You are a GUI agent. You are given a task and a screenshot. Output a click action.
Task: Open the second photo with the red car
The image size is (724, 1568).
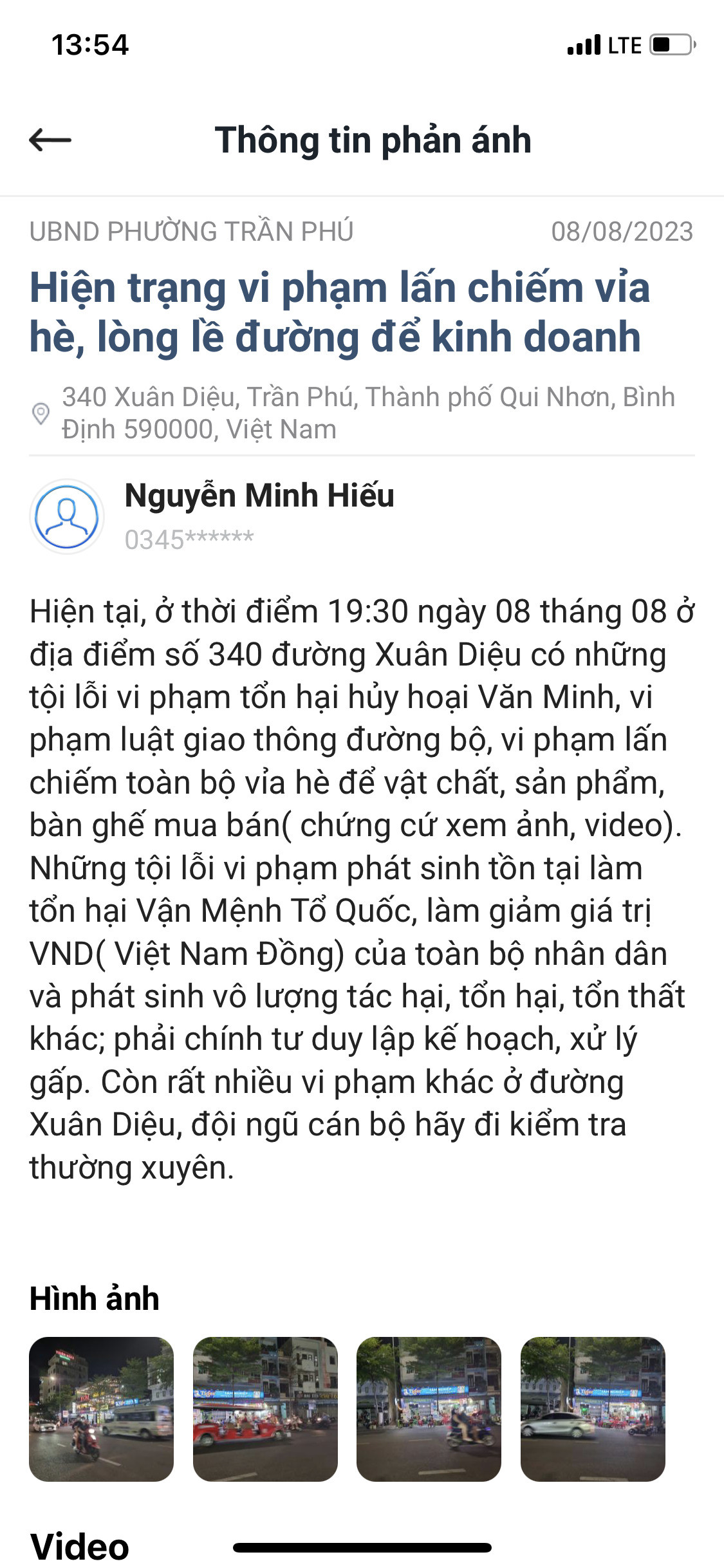[x=265, y=1409]
